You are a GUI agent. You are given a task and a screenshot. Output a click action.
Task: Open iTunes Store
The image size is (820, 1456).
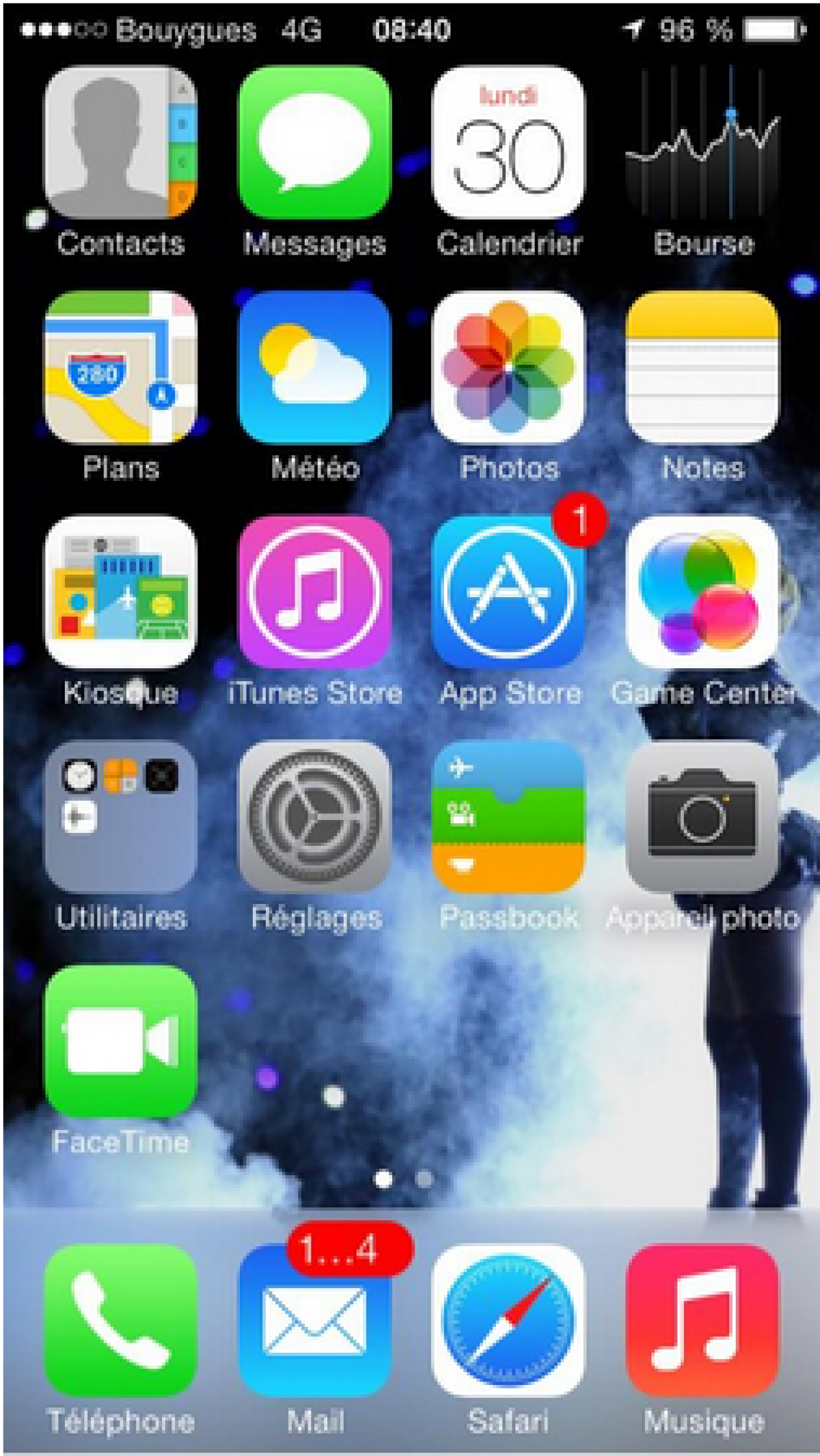click(x=314, y=592)
